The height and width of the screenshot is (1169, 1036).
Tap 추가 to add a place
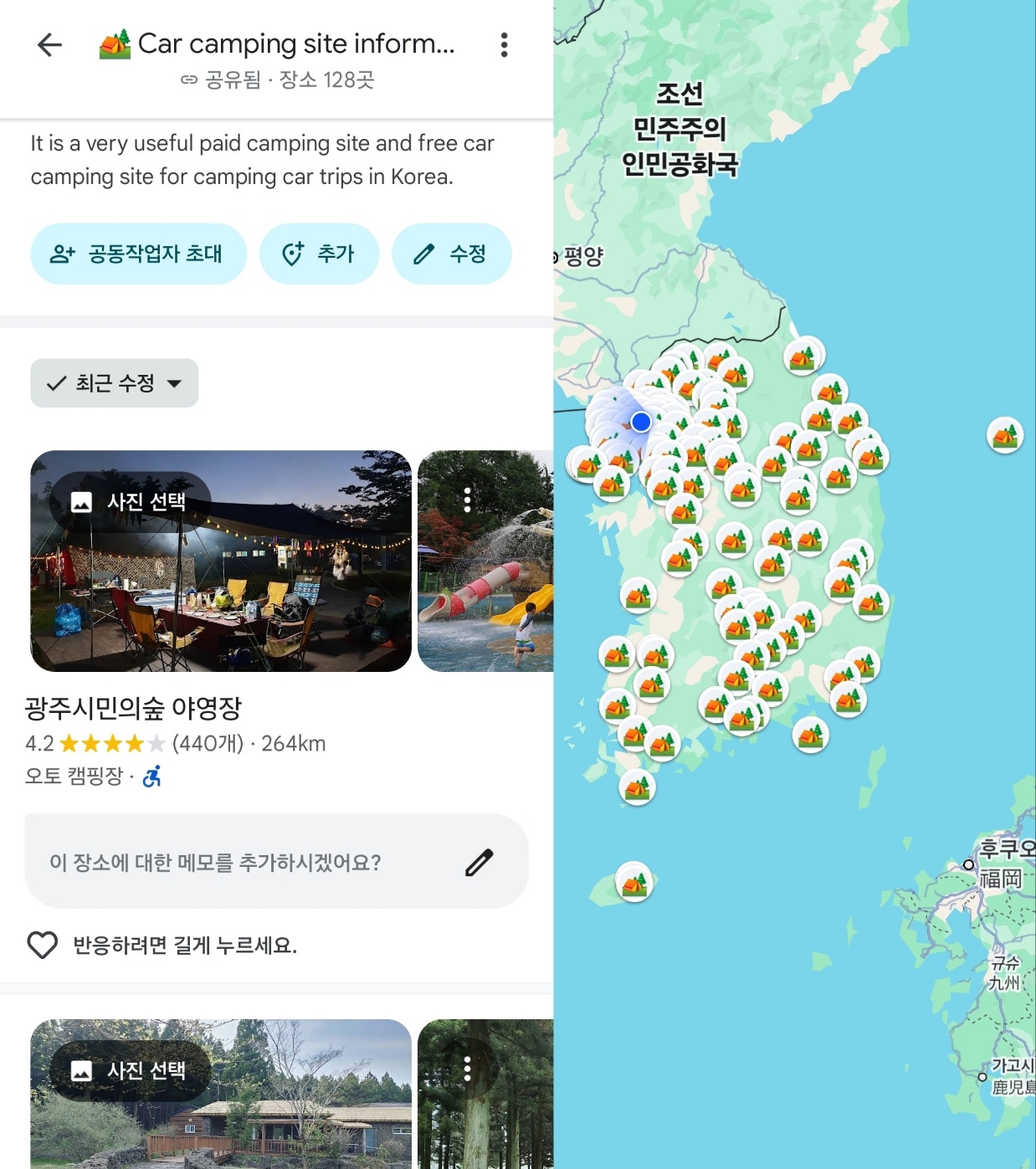(319, 254)
